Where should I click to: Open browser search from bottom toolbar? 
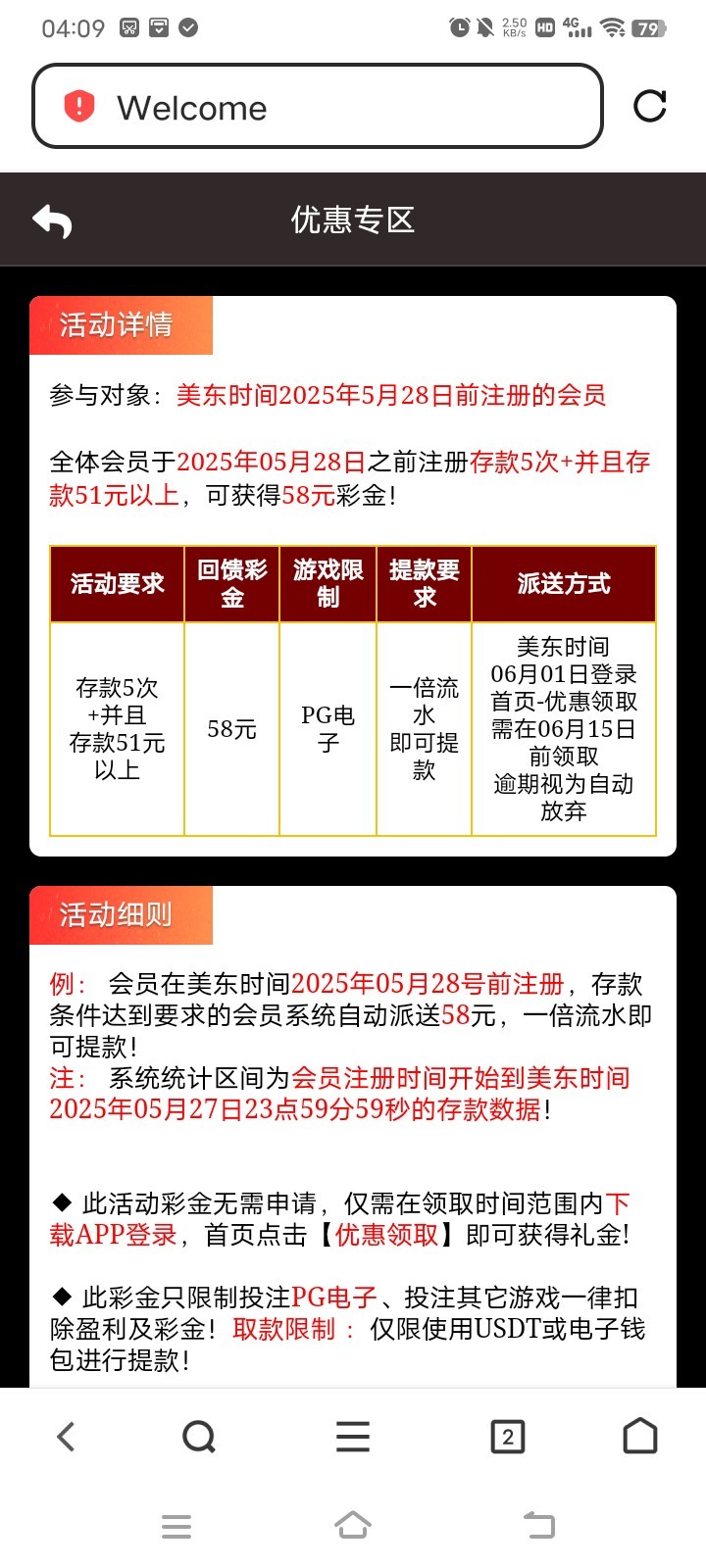(x=199, y=1437)
